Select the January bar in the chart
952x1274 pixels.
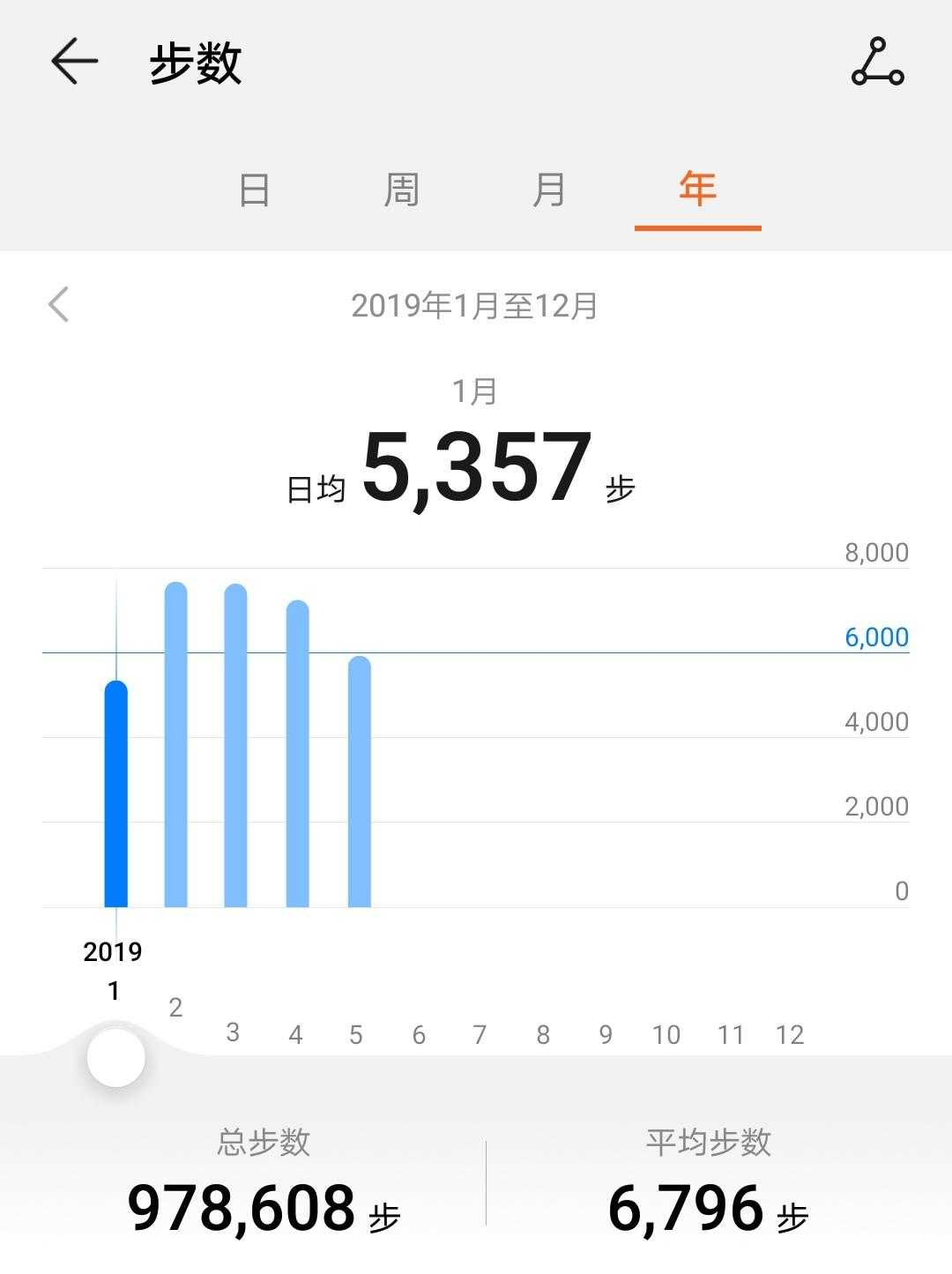click(x=116, y=793)
